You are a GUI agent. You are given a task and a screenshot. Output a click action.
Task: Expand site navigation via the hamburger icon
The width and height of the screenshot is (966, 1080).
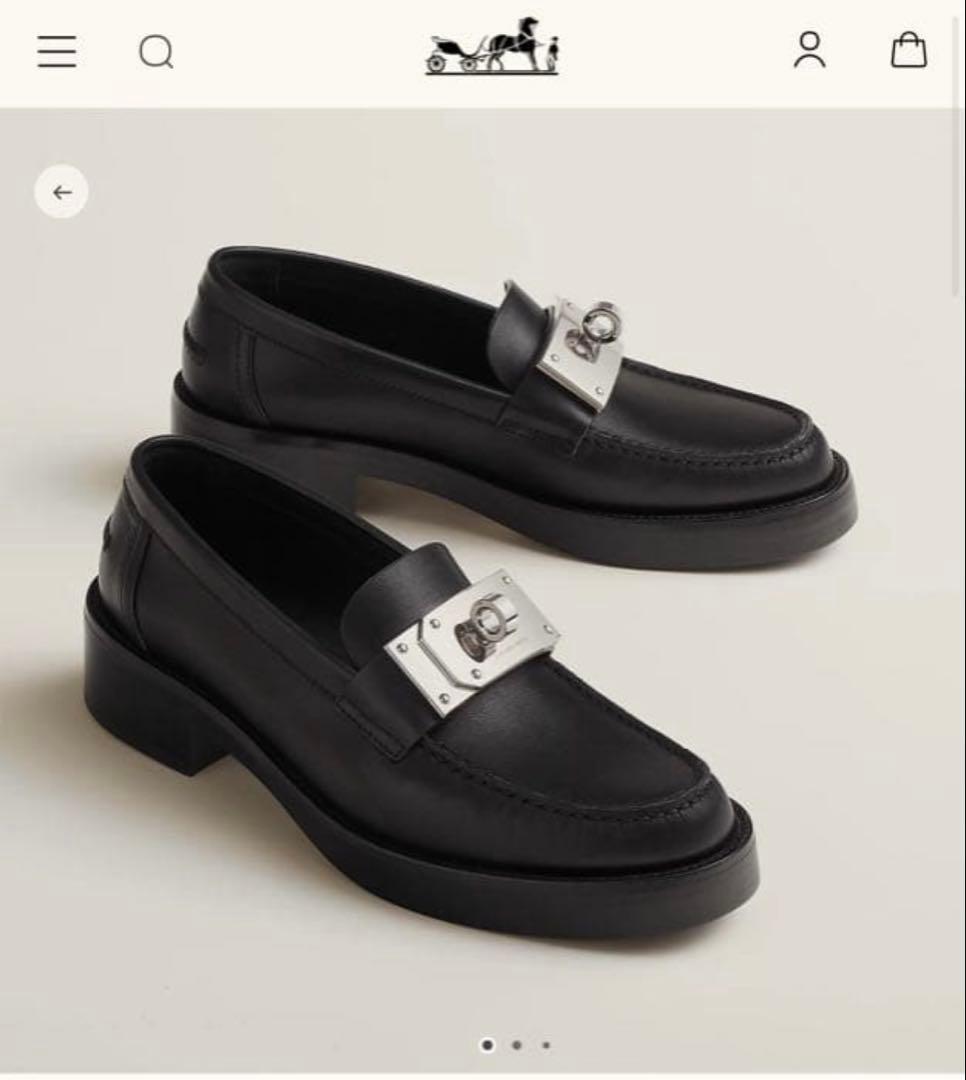tap(57, 52)
